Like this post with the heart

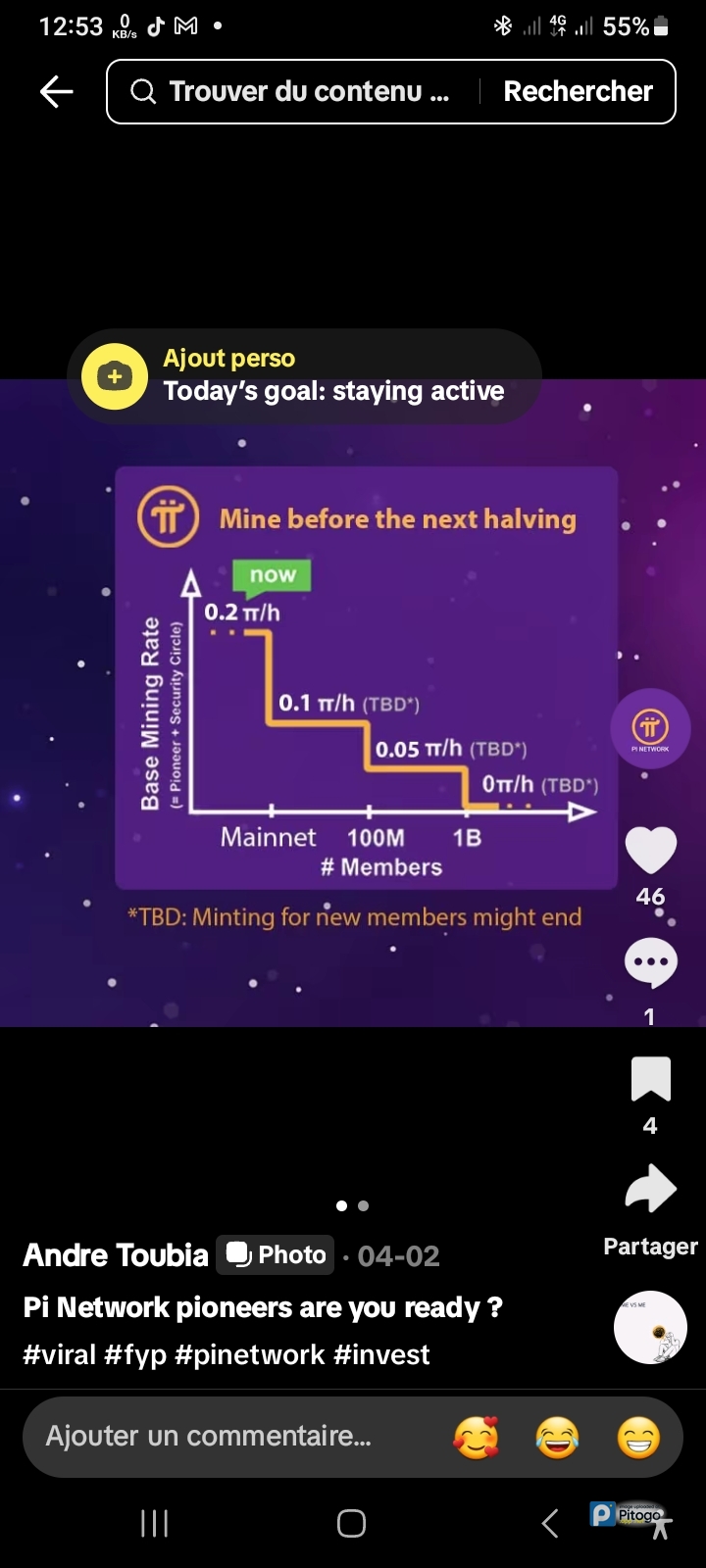tap(650, 850)
